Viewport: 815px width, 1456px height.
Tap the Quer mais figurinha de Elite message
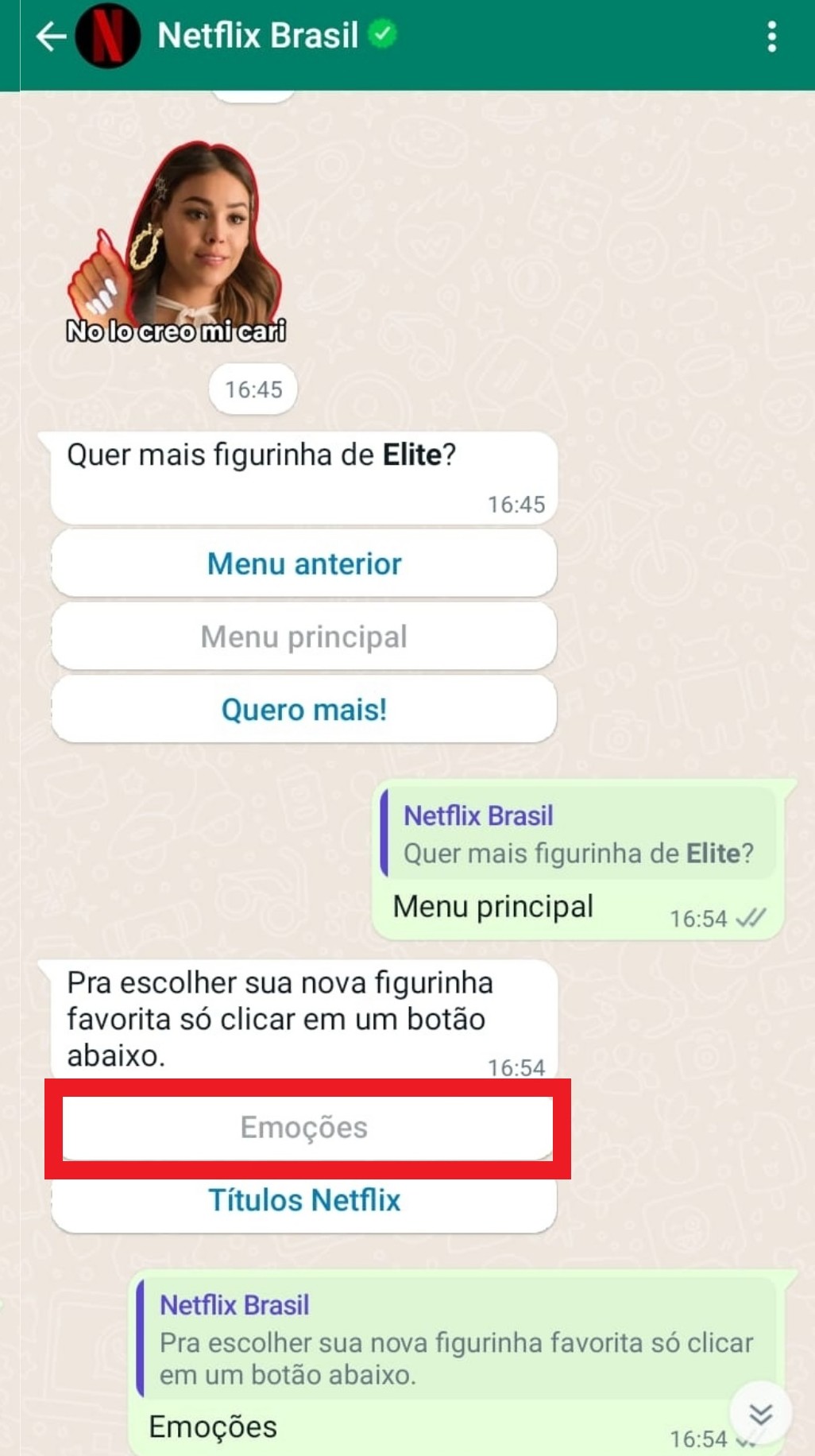point(262,454)
